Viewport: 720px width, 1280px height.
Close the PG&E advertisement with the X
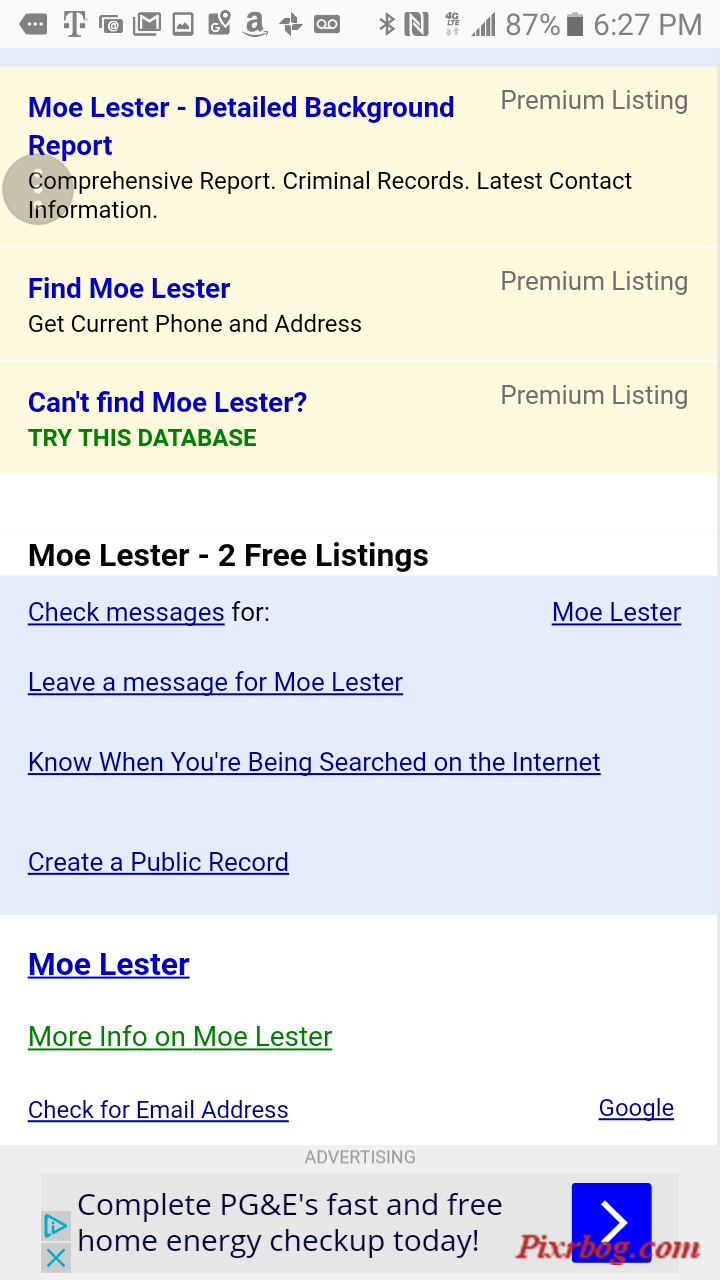pos(56,1257)
